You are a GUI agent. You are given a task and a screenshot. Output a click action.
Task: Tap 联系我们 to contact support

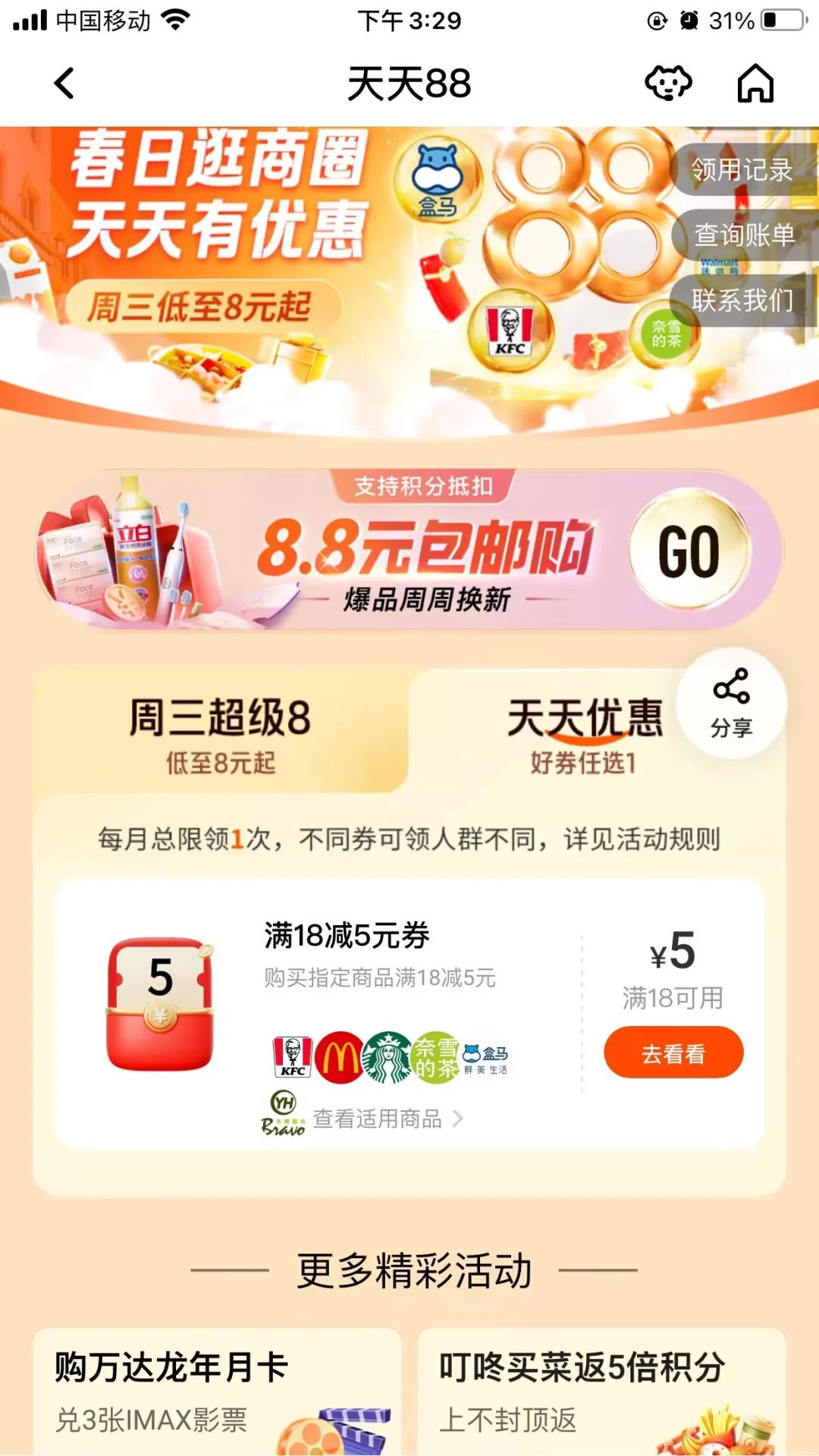pyautogui.click(x=742, y=301)
